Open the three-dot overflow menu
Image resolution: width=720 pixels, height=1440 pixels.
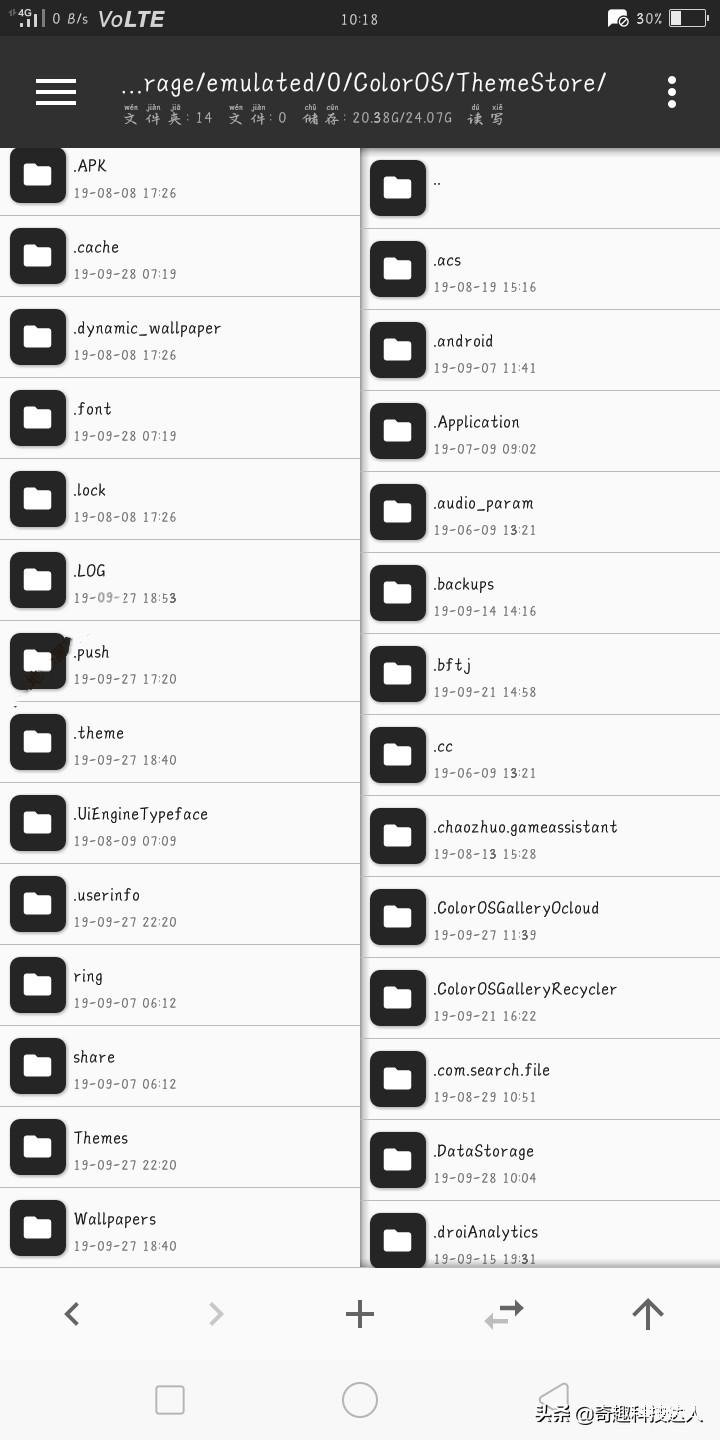click(x=671, y=91)
